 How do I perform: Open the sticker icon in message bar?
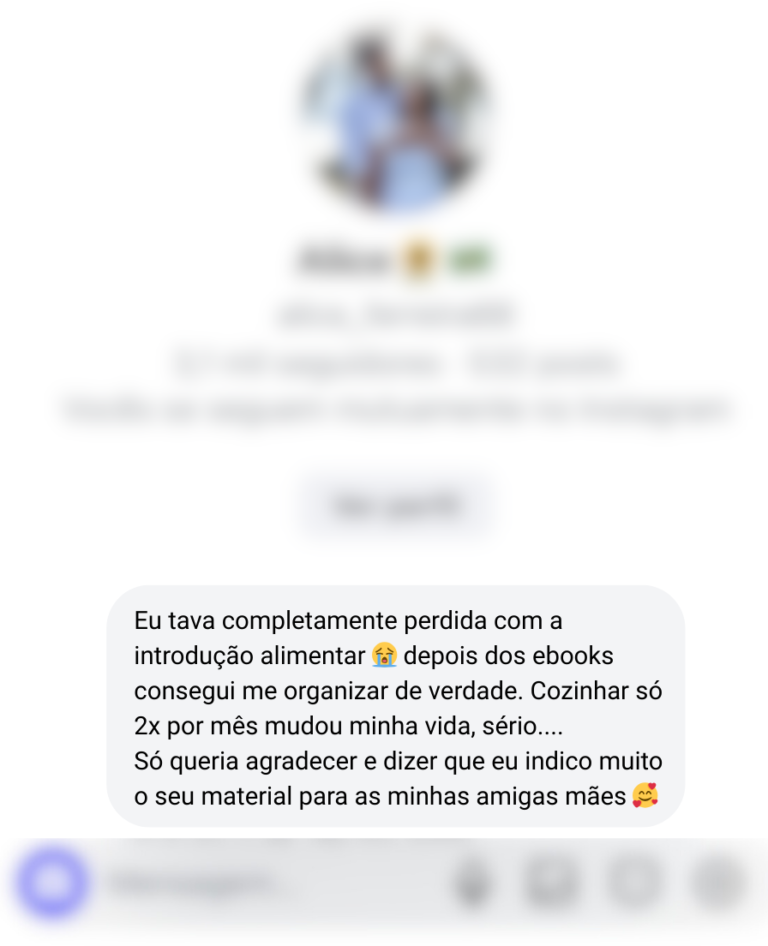click(x=635, y=883)
